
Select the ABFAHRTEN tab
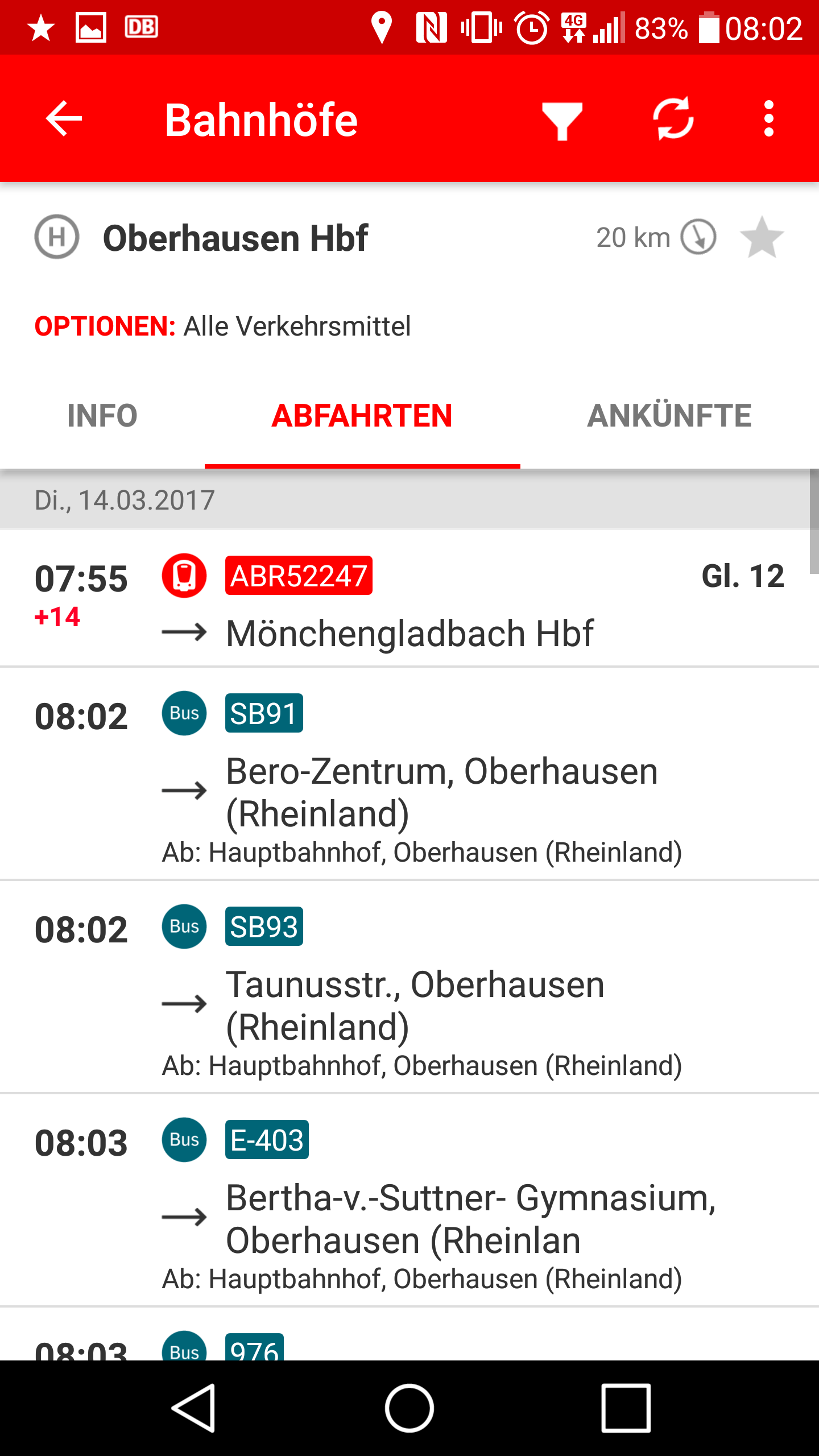(362, 416)
